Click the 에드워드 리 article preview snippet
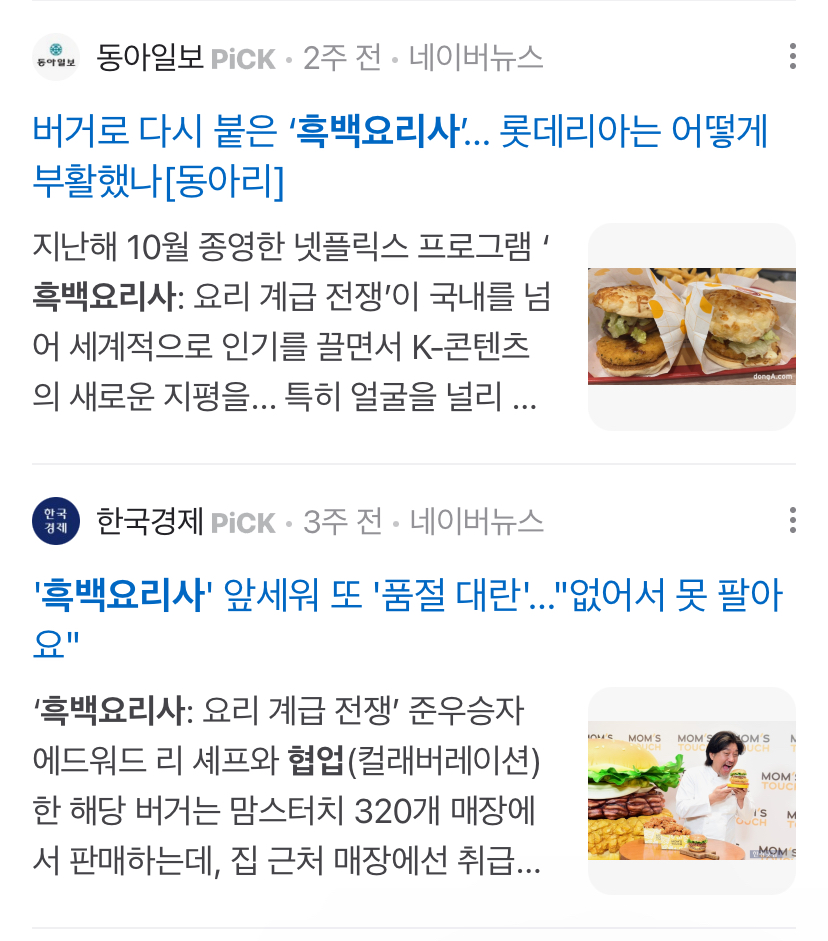The image size is (828, 941). click(x=290, y=785)
